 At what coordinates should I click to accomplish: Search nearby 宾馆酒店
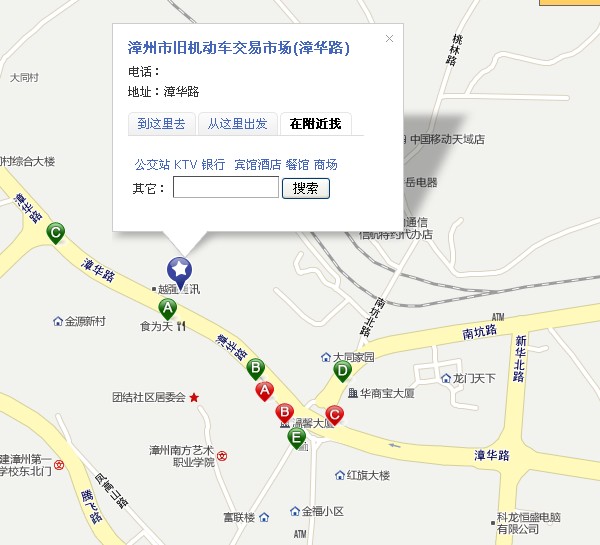point(257,165)
